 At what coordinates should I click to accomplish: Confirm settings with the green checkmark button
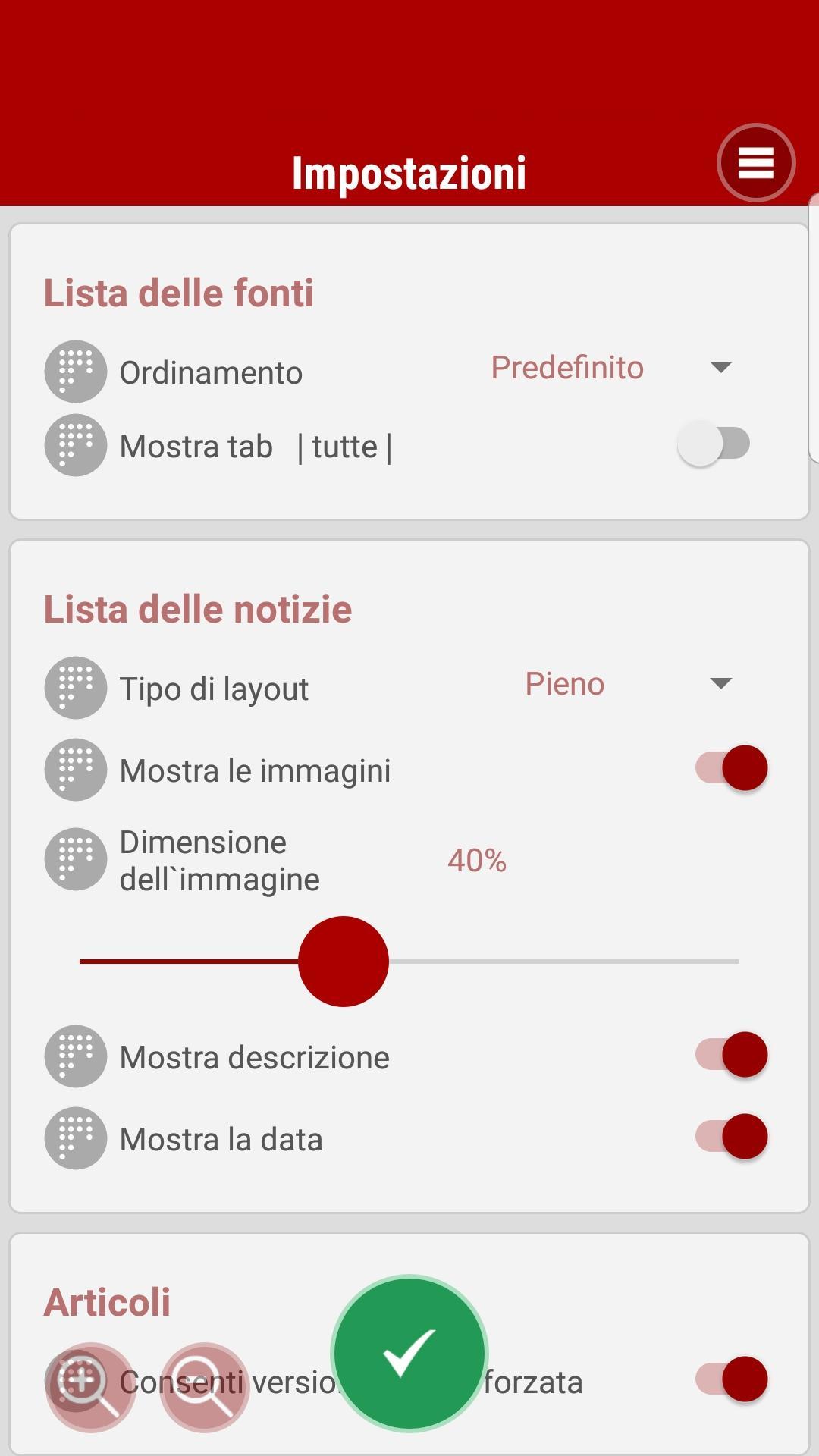pyautogui.click(x=409, y=1354)
